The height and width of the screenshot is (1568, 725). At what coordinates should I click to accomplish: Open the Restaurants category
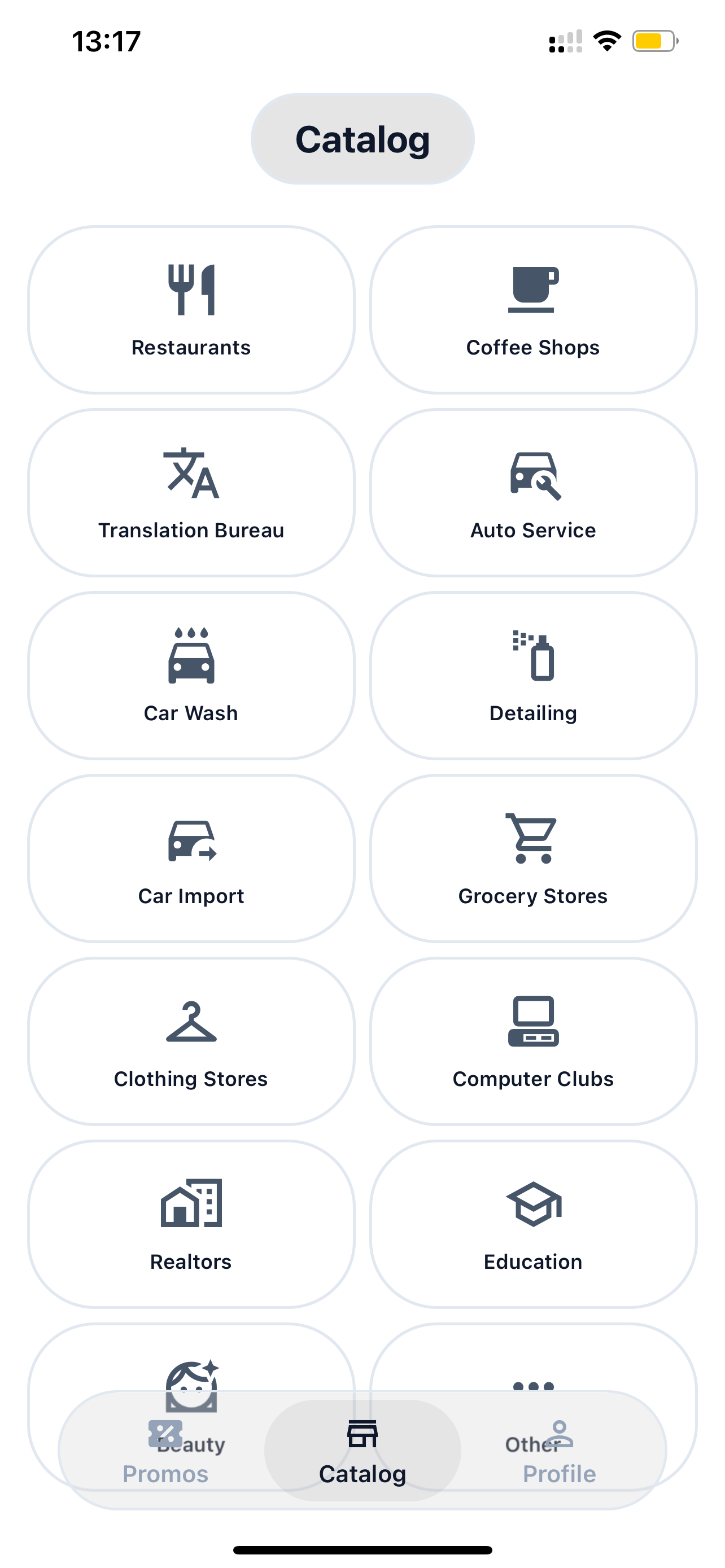[x=191, y=310]
